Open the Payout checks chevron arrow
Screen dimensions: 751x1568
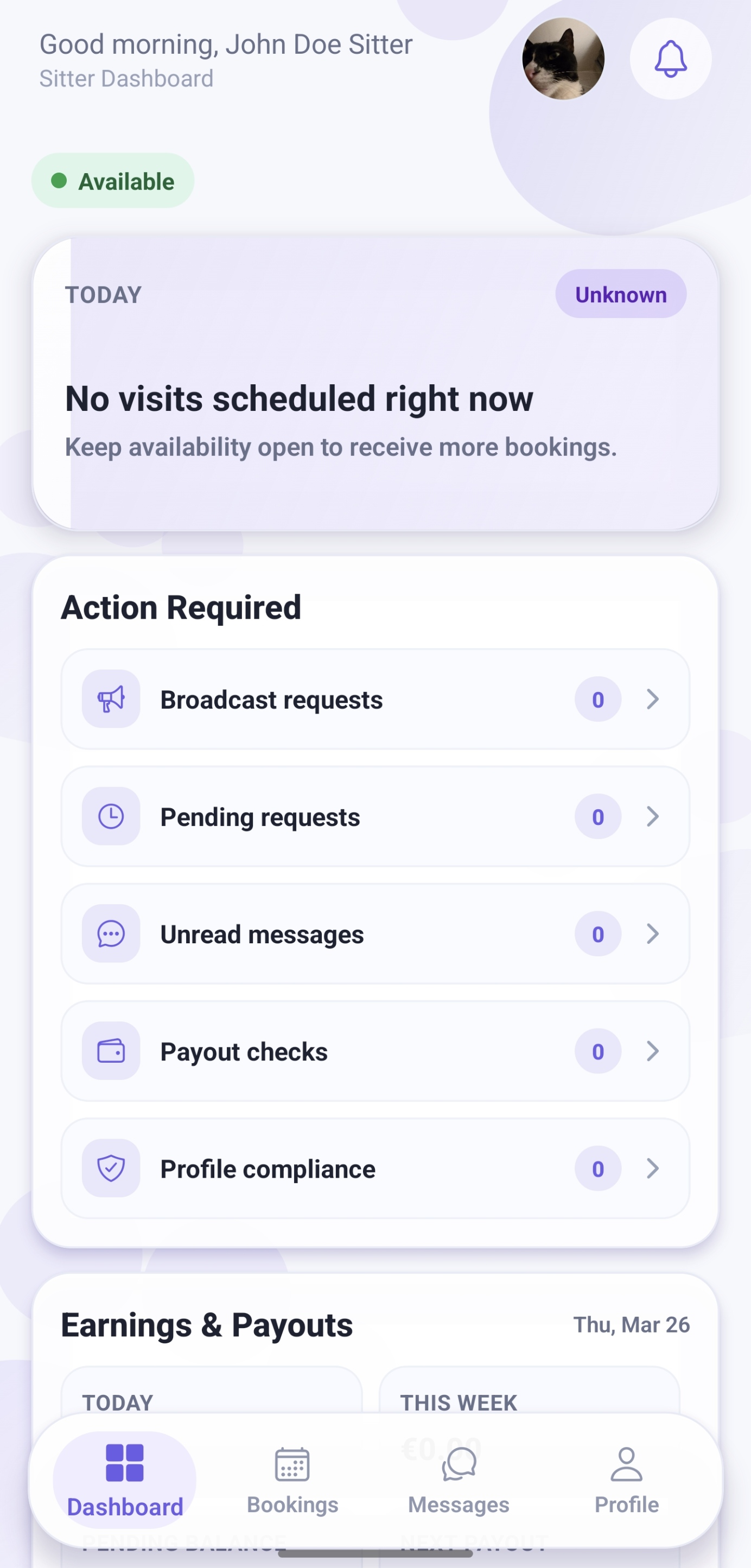[x=654, y=1051]
